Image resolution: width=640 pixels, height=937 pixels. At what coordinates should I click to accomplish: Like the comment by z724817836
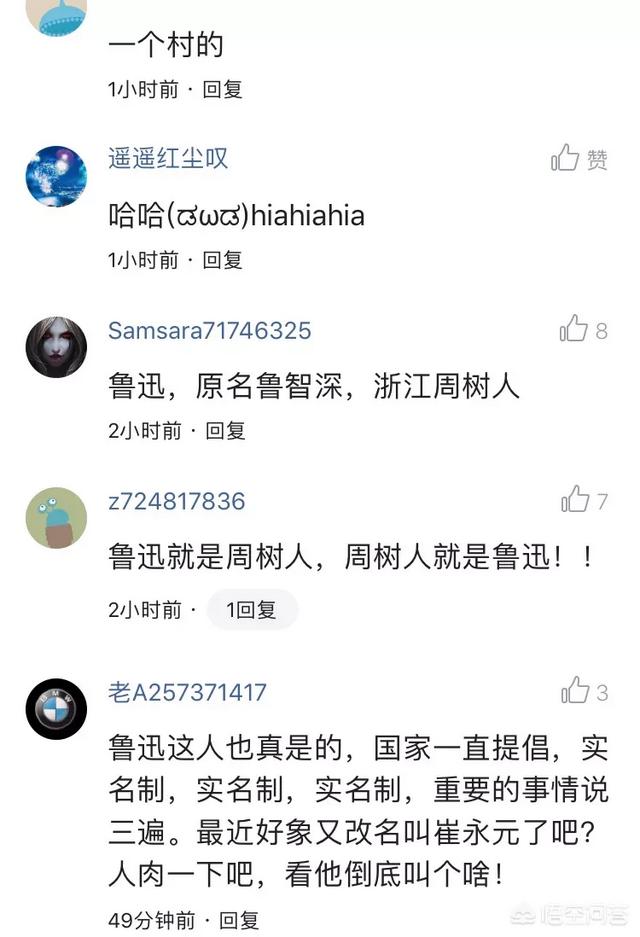[575, 500]
